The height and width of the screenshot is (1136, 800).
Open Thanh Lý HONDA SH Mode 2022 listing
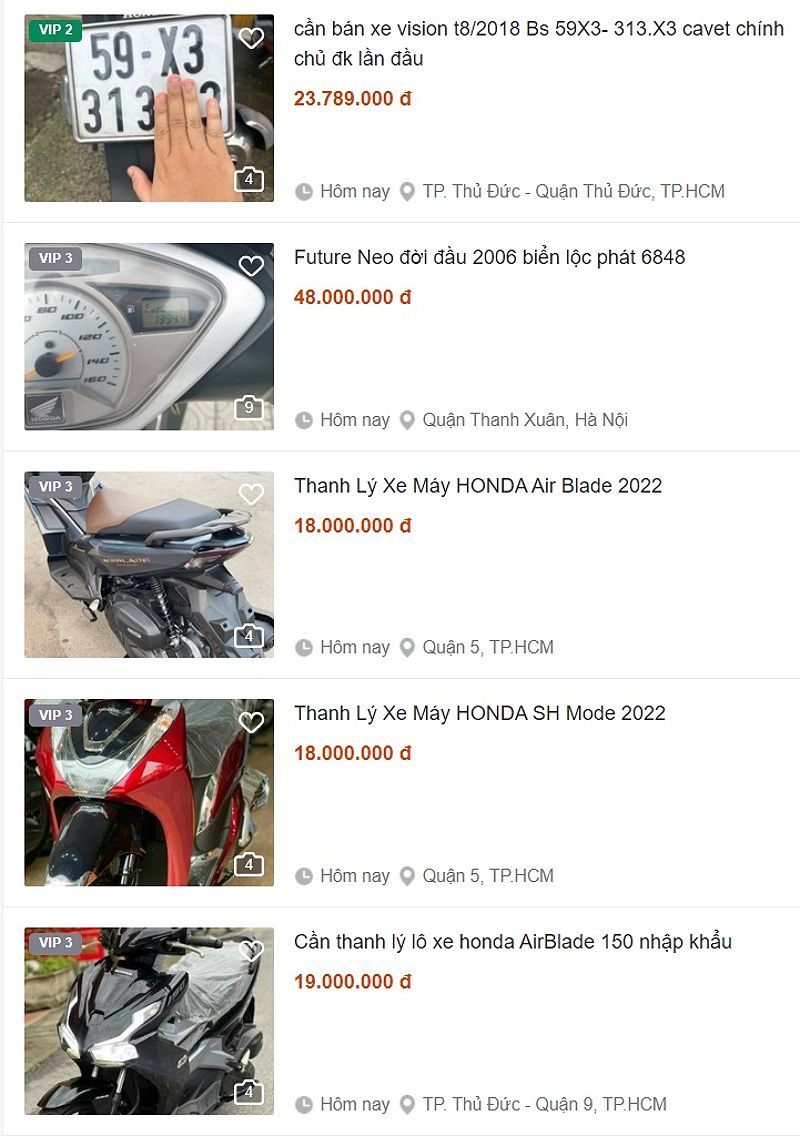(479, 713)
